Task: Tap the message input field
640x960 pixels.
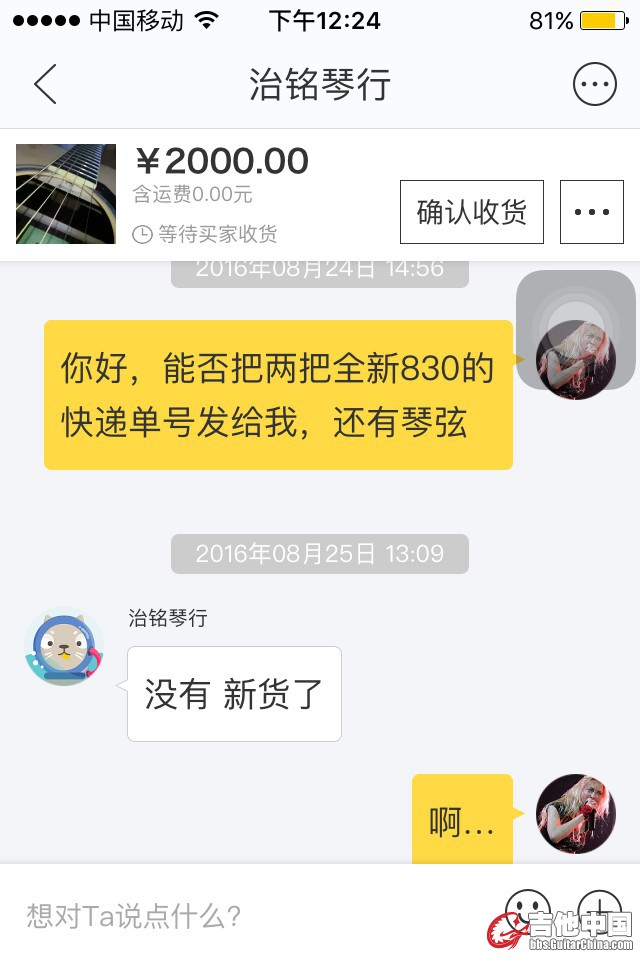Action: pyautogui.click(x=250, y=914)
